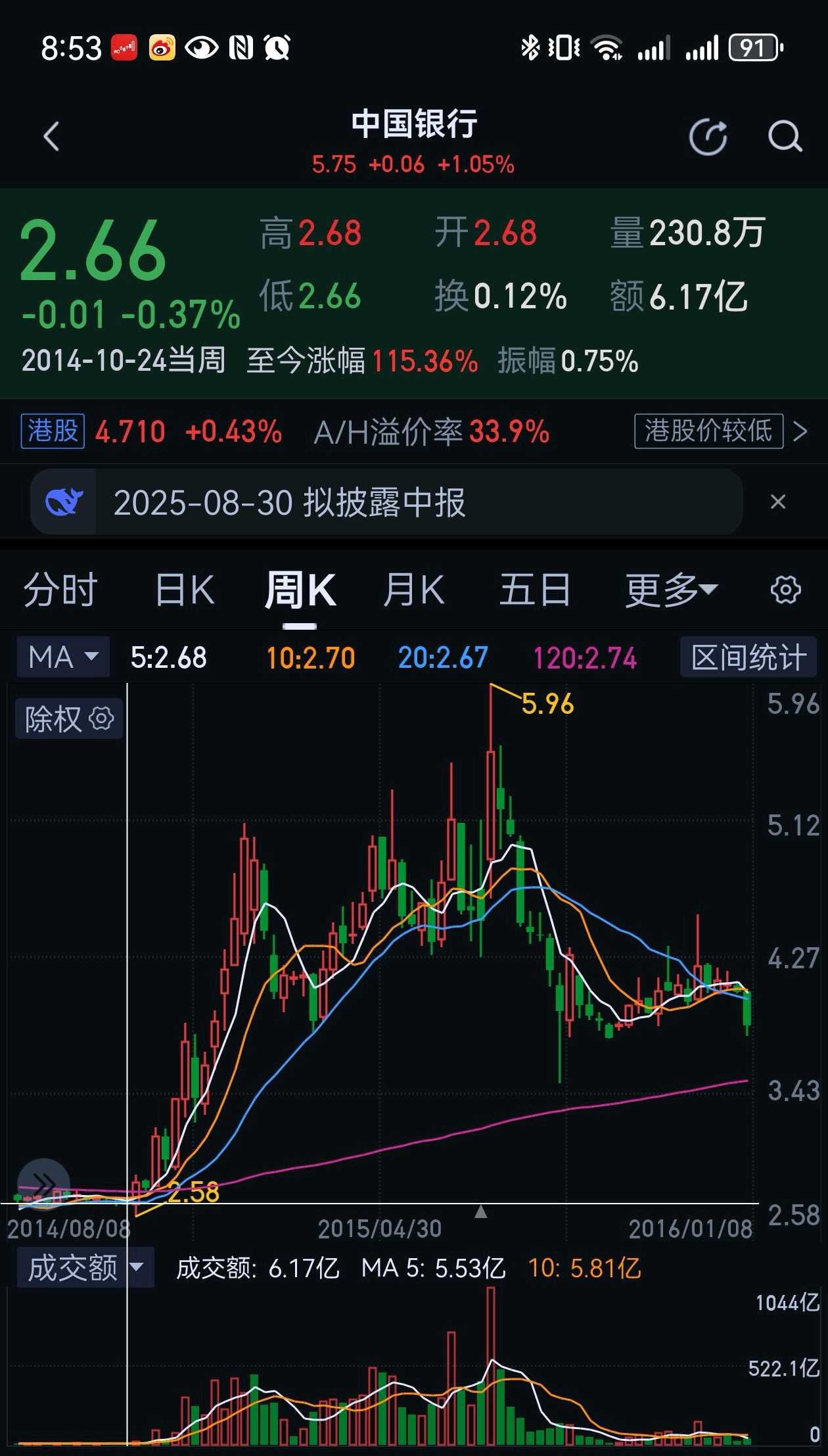Open the 港股 quote tag
This screenshot has width=828, height=1456.
point(53,431)
